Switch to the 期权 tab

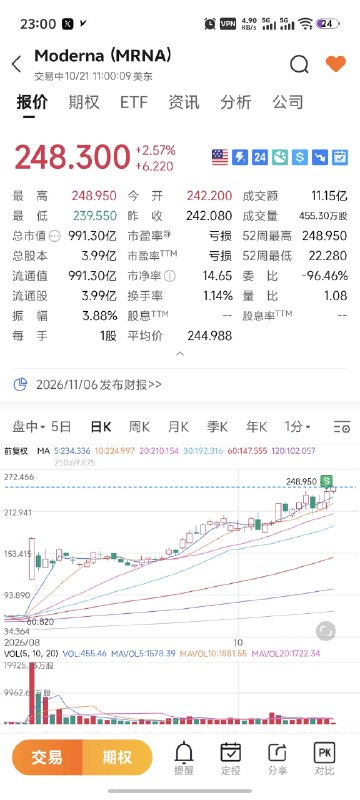pyautogui.click(x=84, y=102)
